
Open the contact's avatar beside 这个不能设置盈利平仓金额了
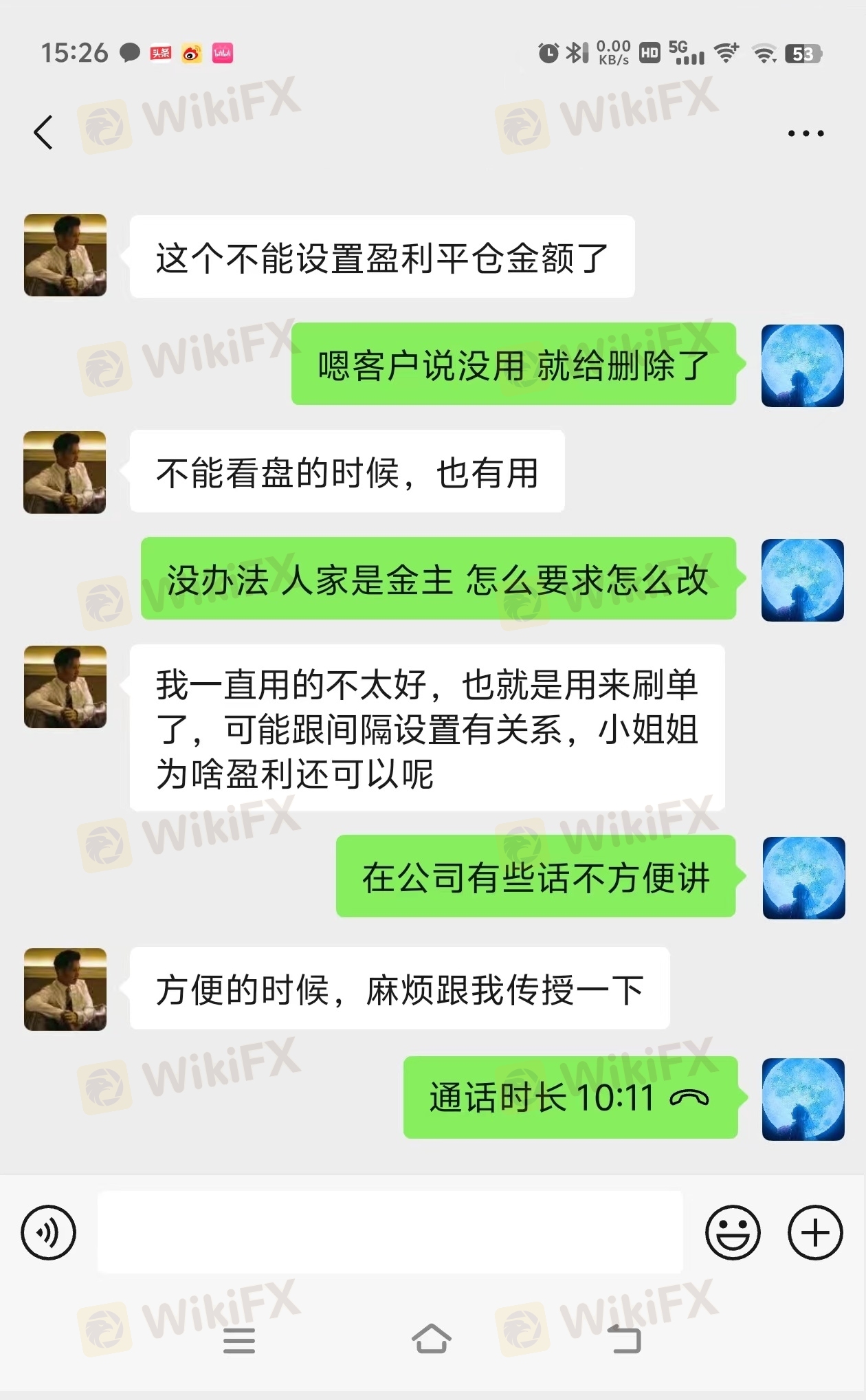pos(65,255)
